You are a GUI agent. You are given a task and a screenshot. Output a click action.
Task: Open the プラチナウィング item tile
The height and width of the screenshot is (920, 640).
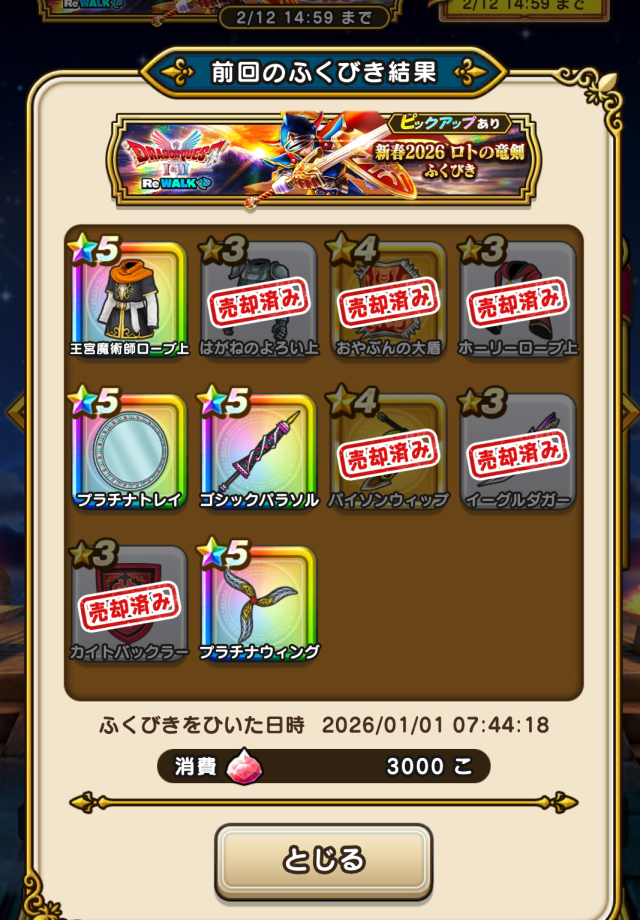point(259,603)
